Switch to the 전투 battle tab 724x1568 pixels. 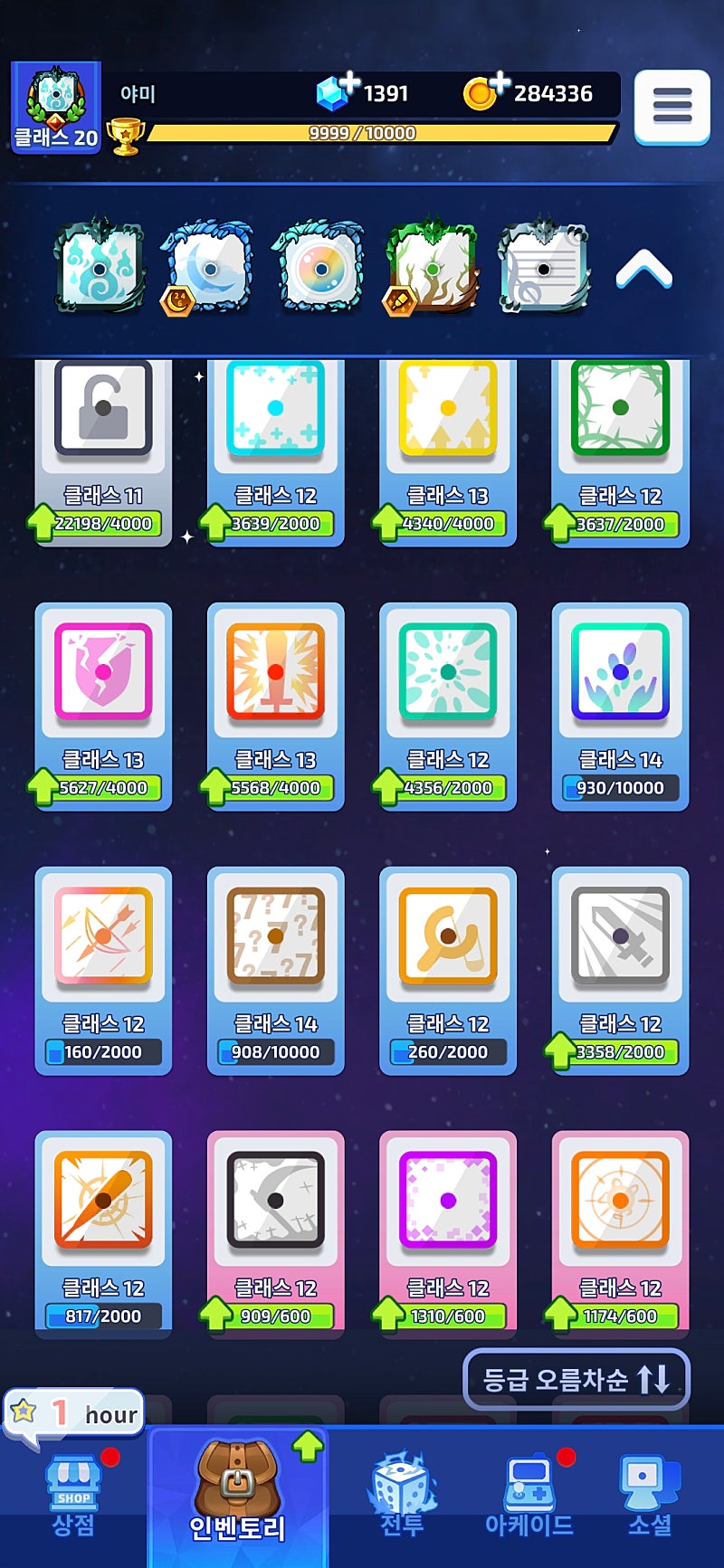pyautogui.click(x=402, y=1497)
